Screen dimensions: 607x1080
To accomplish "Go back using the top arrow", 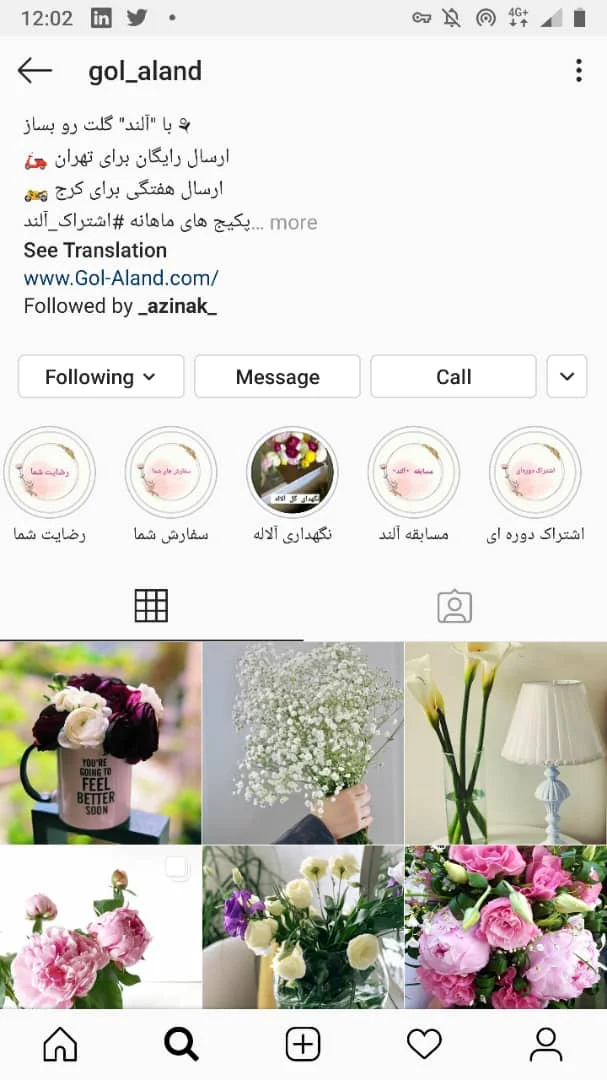I will [x=35, y=70].
